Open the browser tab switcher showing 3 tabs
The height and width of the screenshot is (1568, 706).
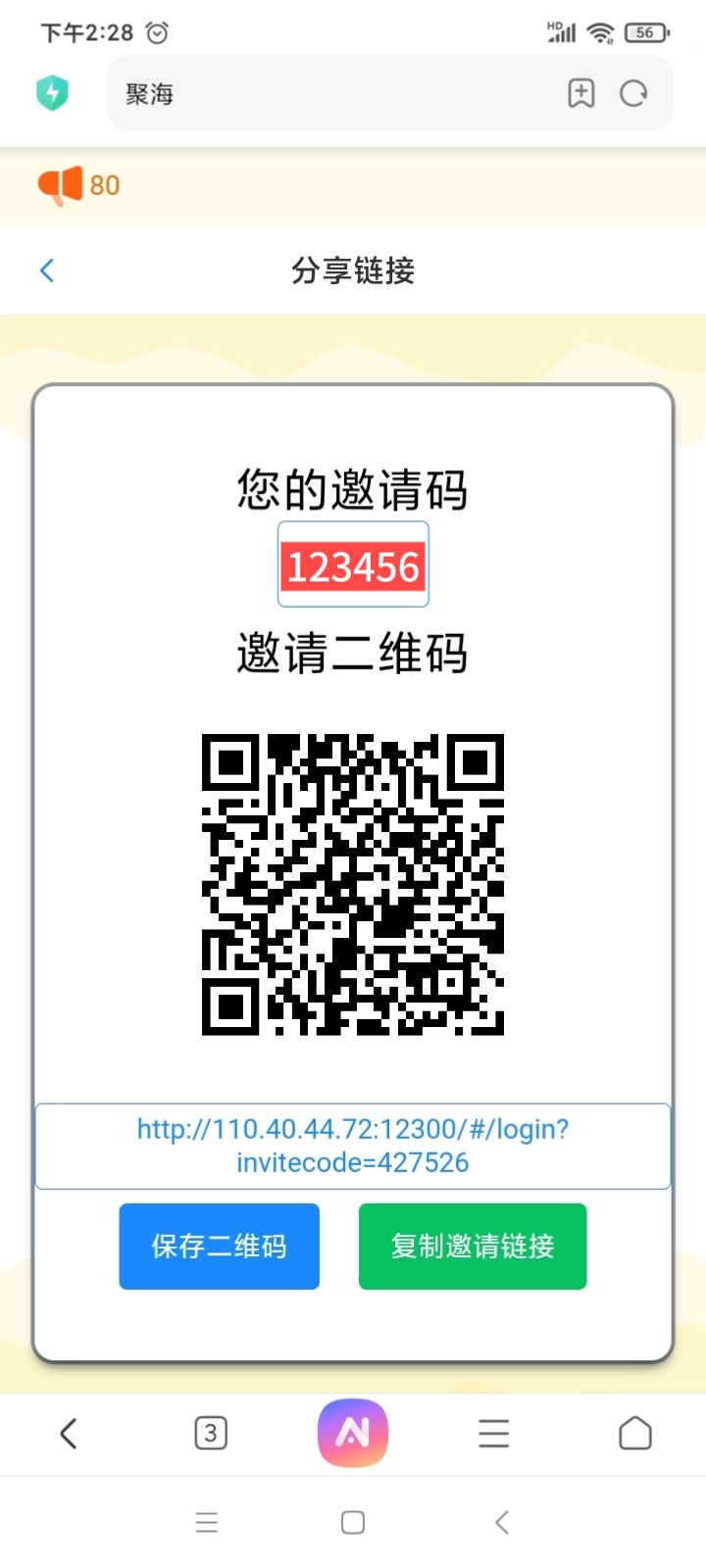coord(211,1434)
